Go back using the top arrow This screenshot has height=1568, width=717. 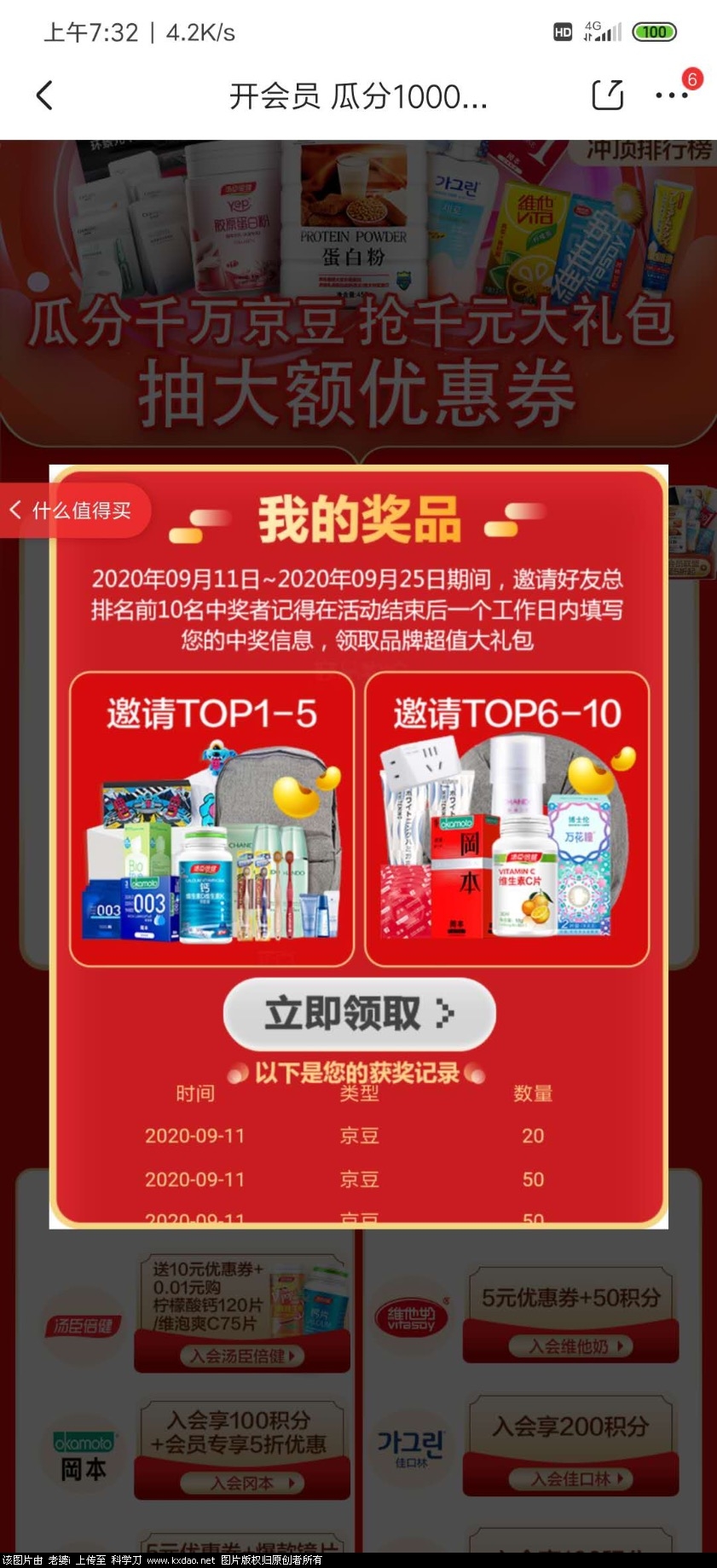(44, 95)
